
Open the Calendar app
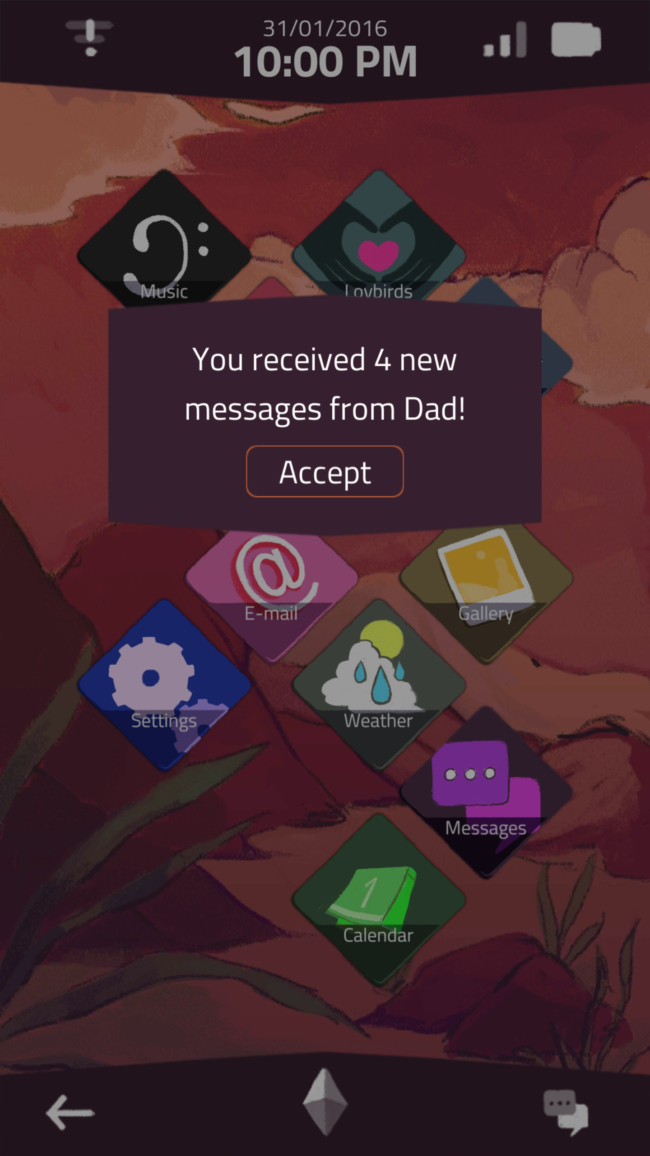coord(378,900)
